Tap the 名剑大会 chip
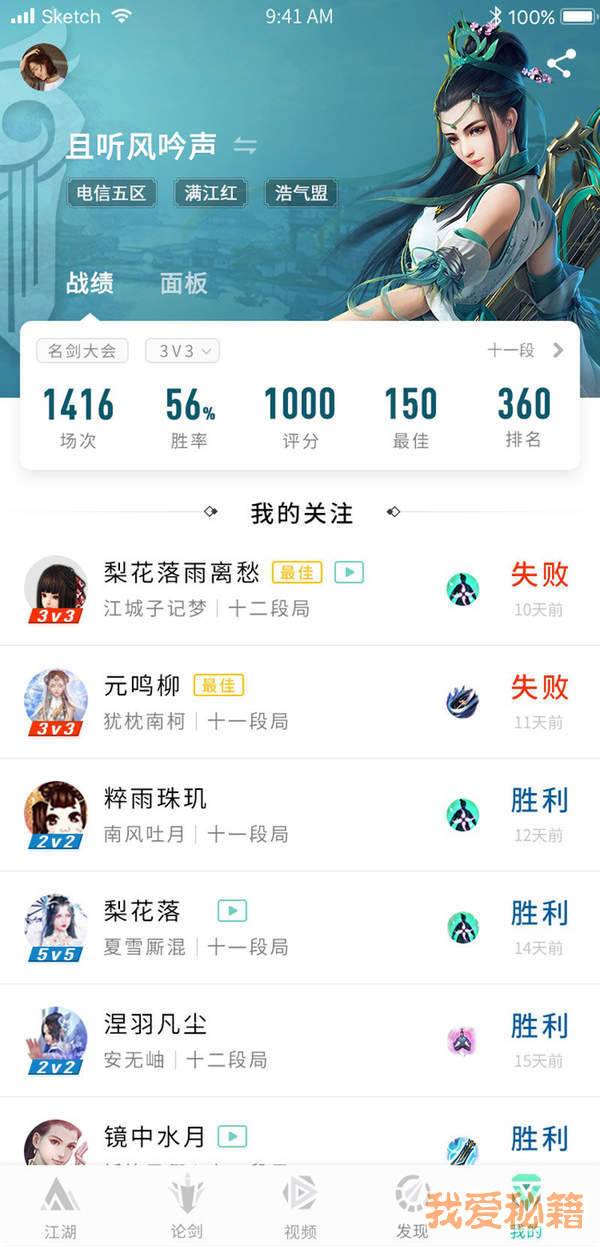The height and width of the screenshot is (1246, 600). click(x=82, y=351)
